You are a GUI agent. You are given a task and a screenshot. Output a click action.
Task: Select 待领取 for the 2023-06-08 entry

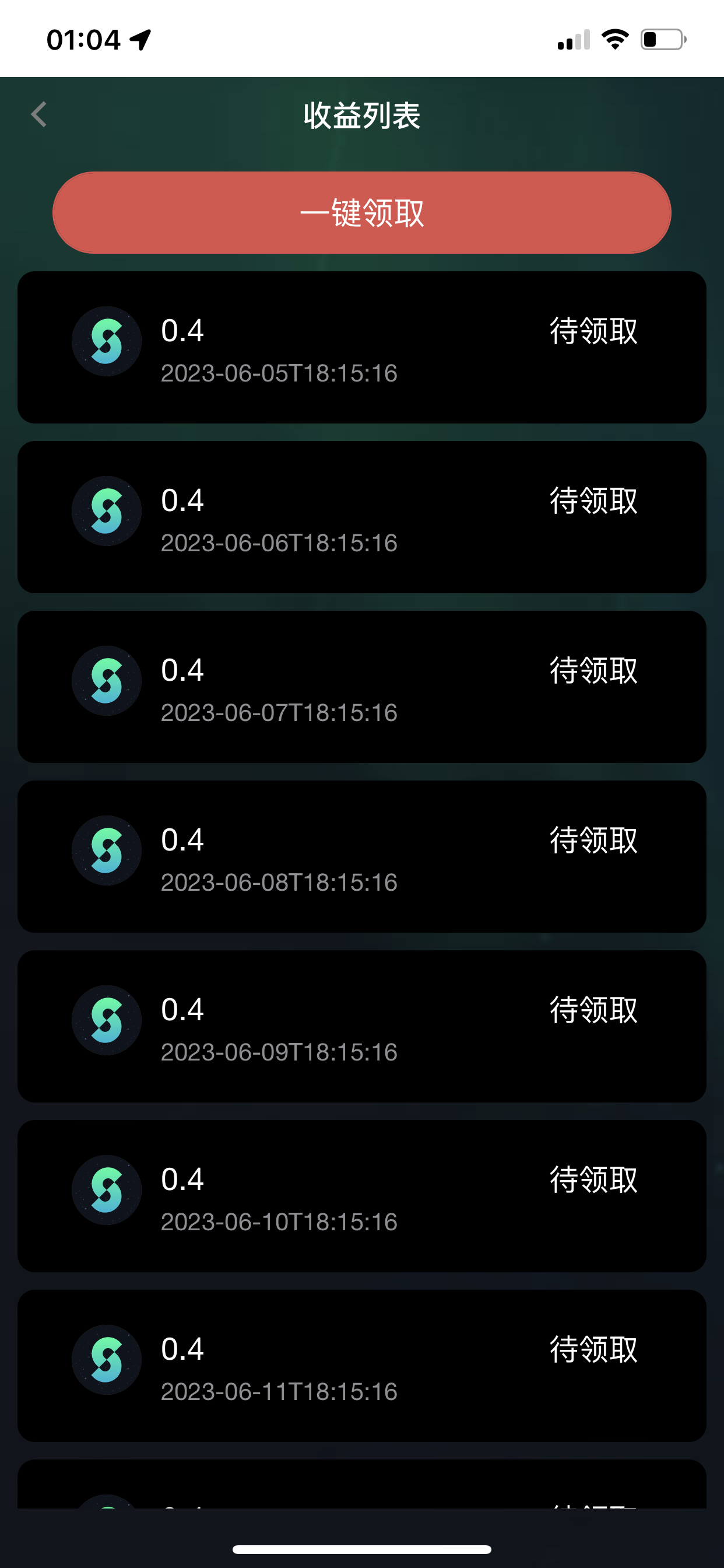(x=593, y=841)
